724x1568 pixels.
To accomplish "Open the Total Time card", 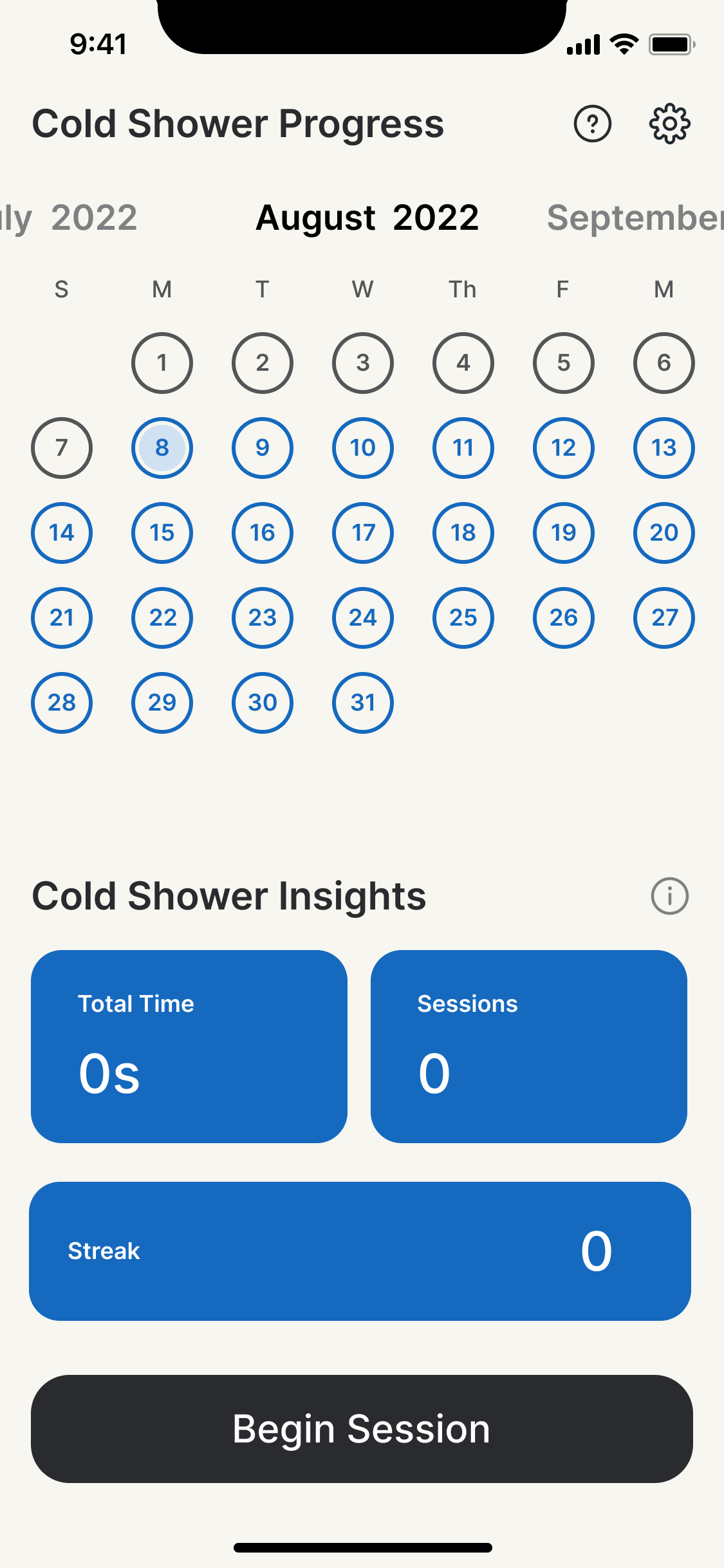I will pos(189,1046).
